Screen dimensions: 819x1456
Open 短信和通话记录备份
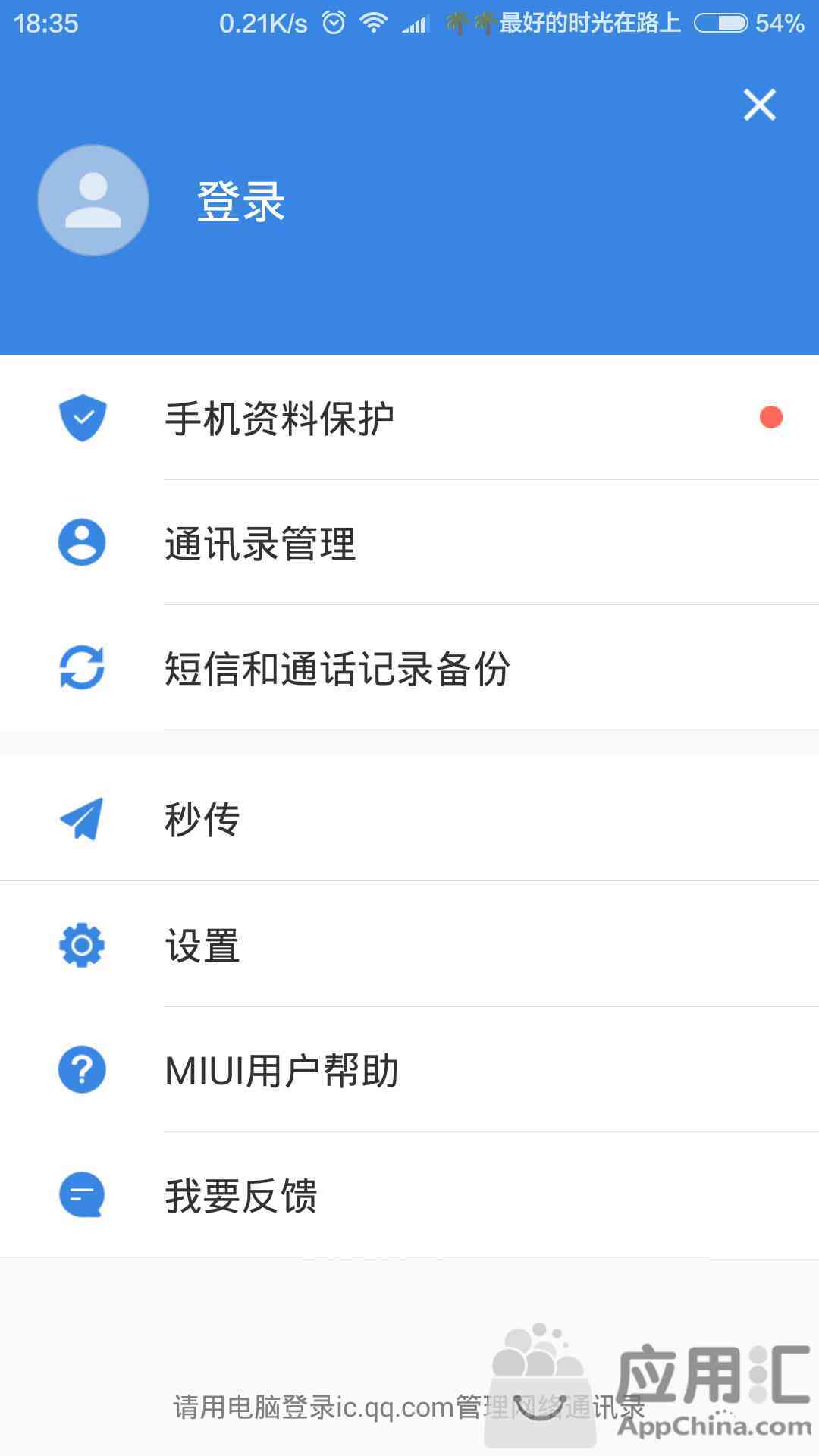pyautogui.click(x=409, y=668)
